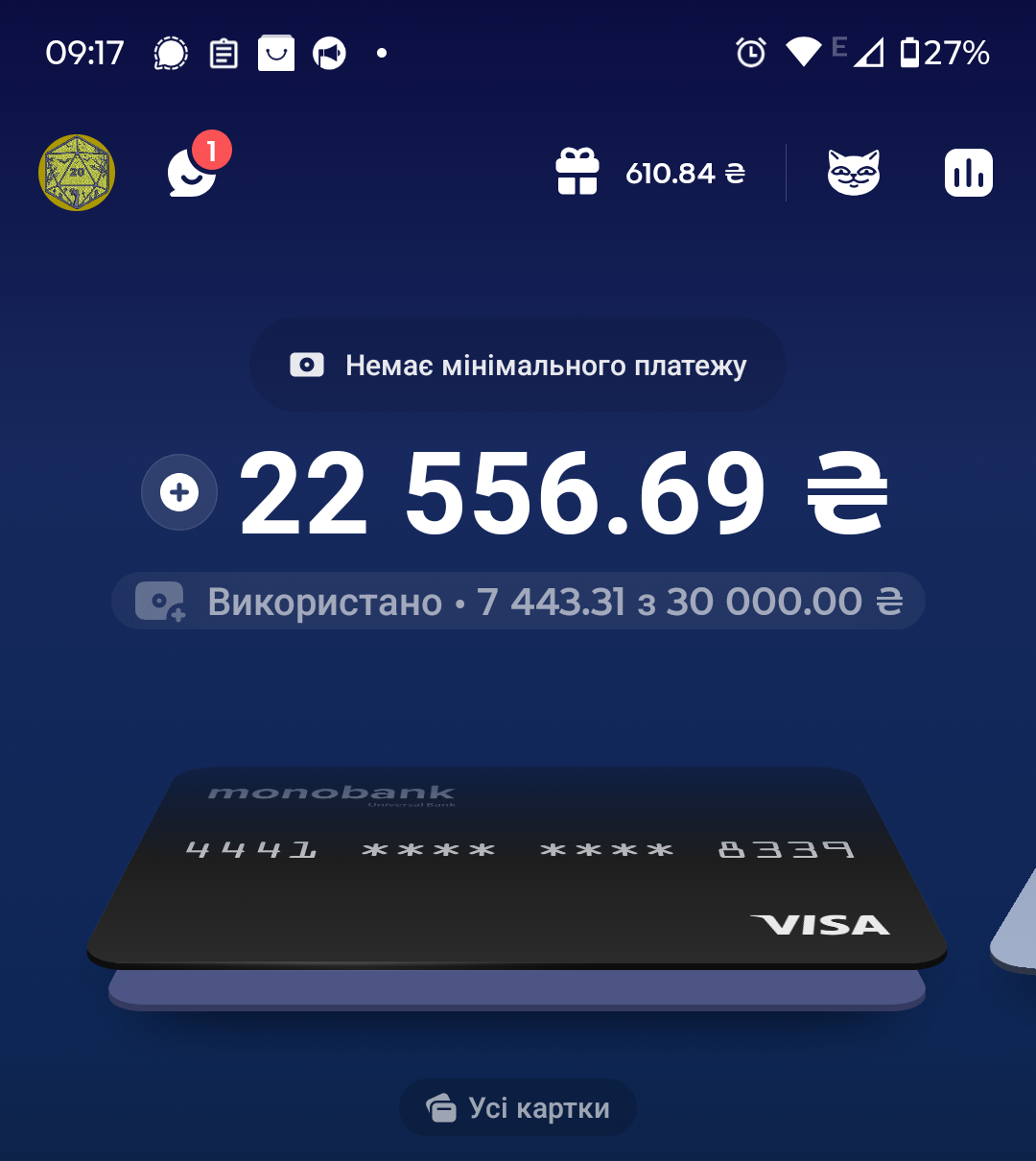Open the cat icon section

click(853, 173)
